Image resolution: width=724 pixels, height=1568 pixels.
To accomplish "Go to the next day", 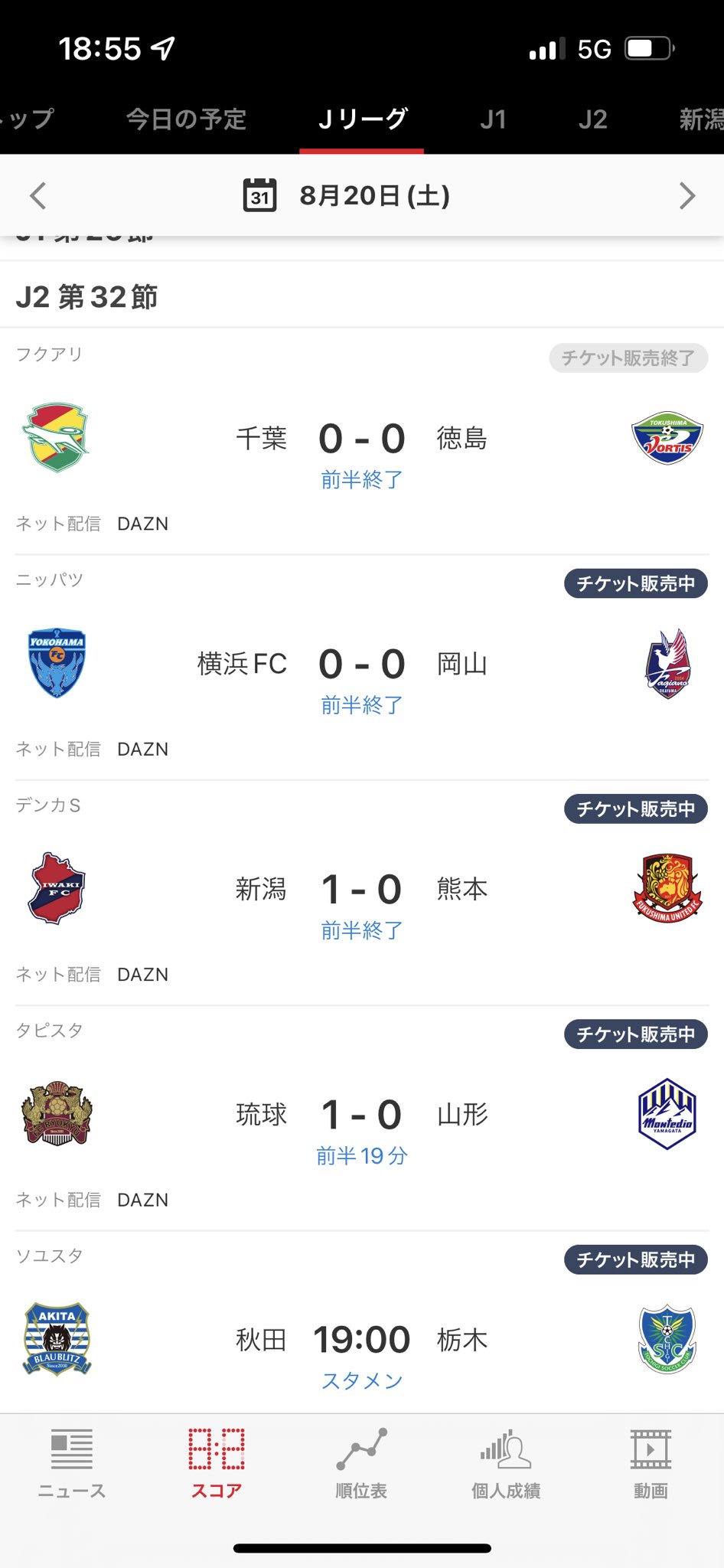I will [x=686, y=196].
